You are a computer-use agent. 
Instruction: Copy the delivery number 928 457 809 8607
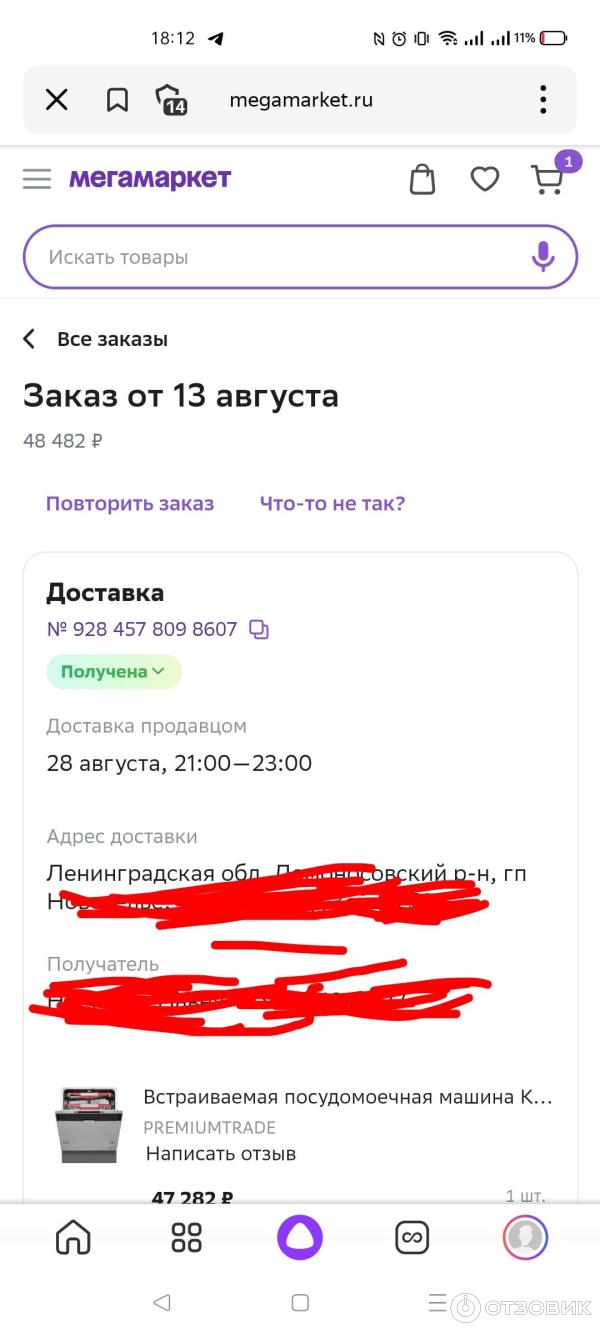click(259, 629)
